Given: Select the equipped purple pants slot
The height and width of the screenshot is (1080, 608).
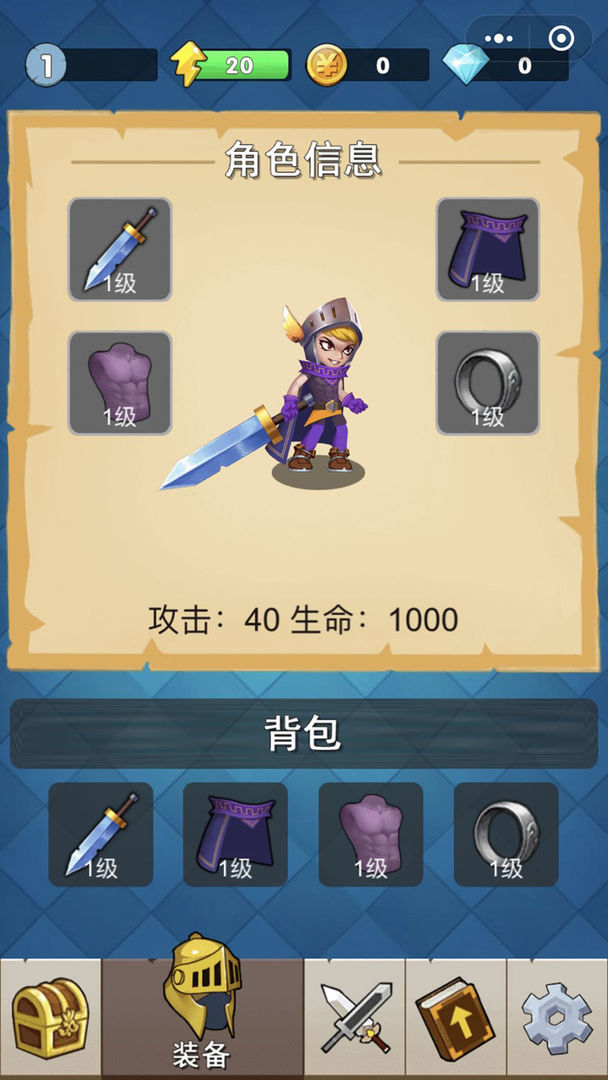Looking at the screenshot, I should tap(488, 250).
